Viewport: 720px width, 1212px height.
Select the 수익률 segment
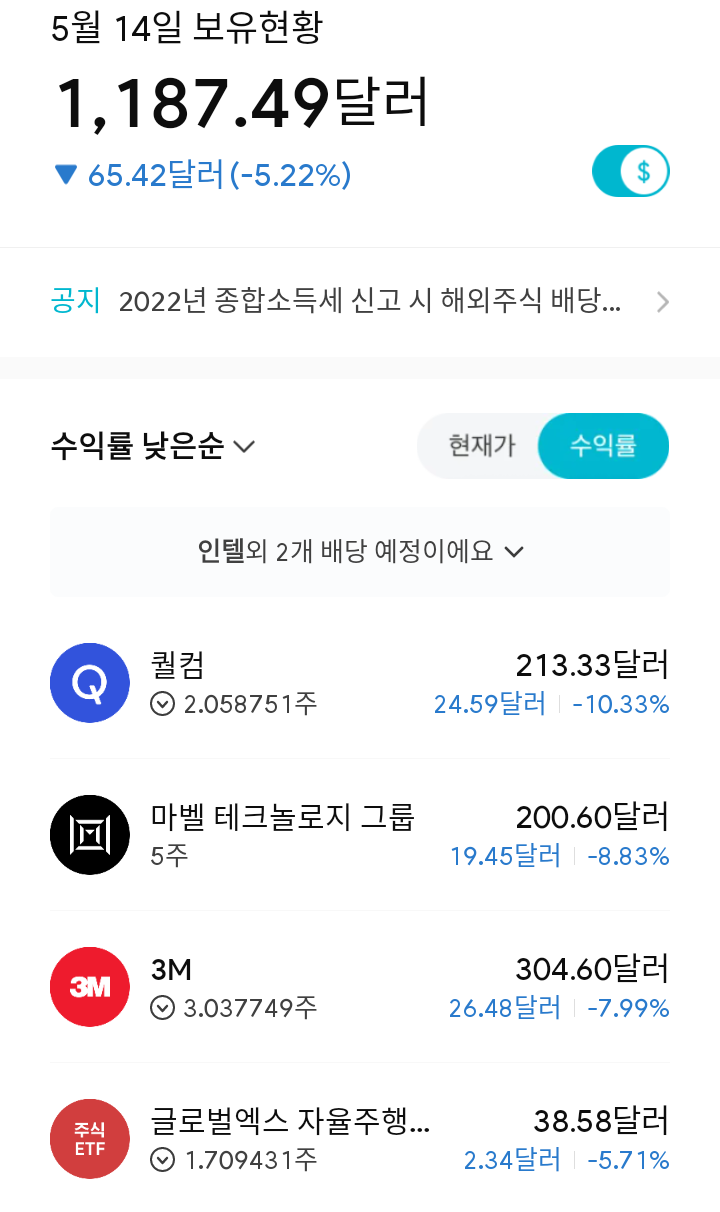point(603,445)
